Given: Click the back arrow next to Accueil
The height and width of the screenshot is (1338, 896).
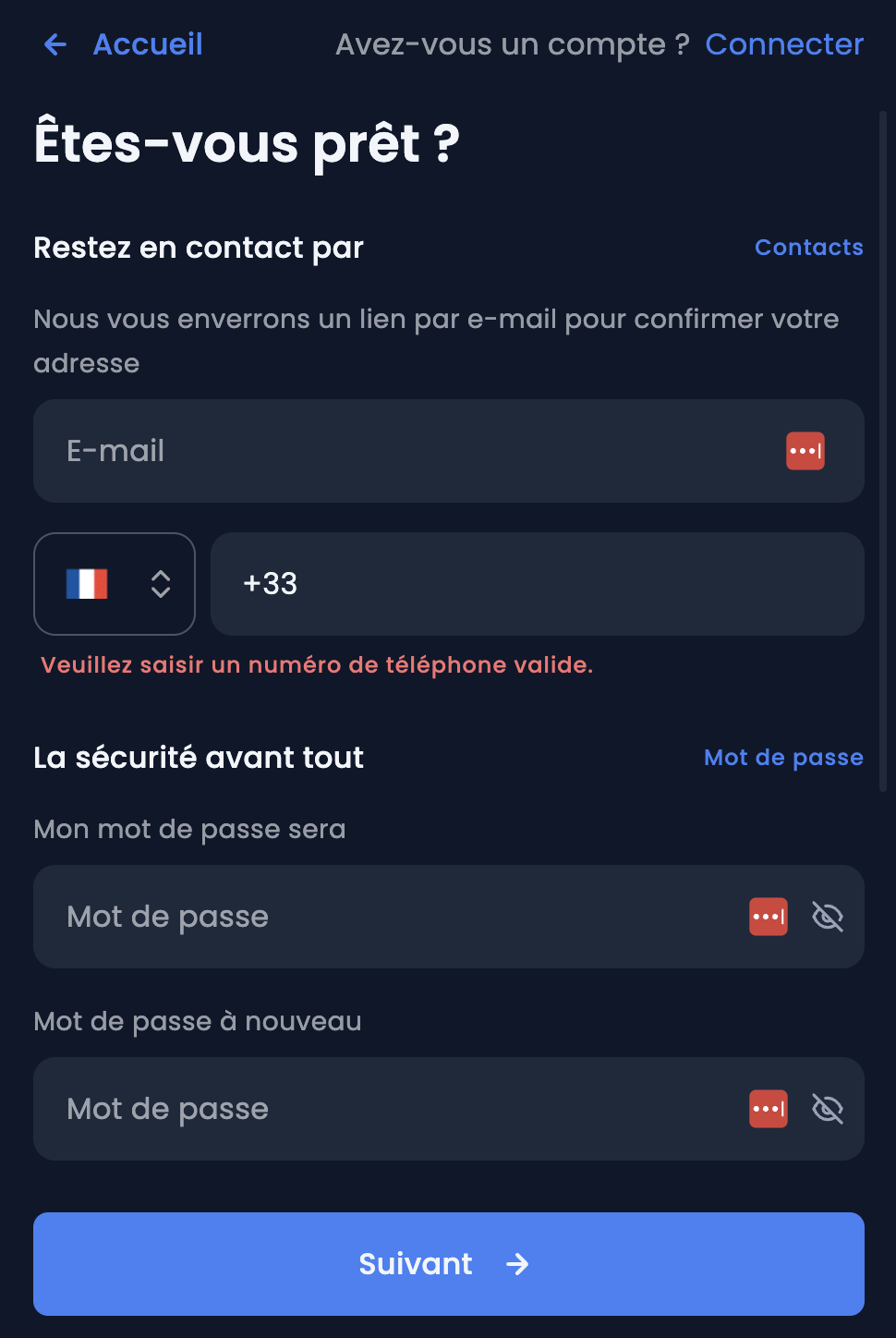Looking at the screenshot, I should tap(55, 44).
